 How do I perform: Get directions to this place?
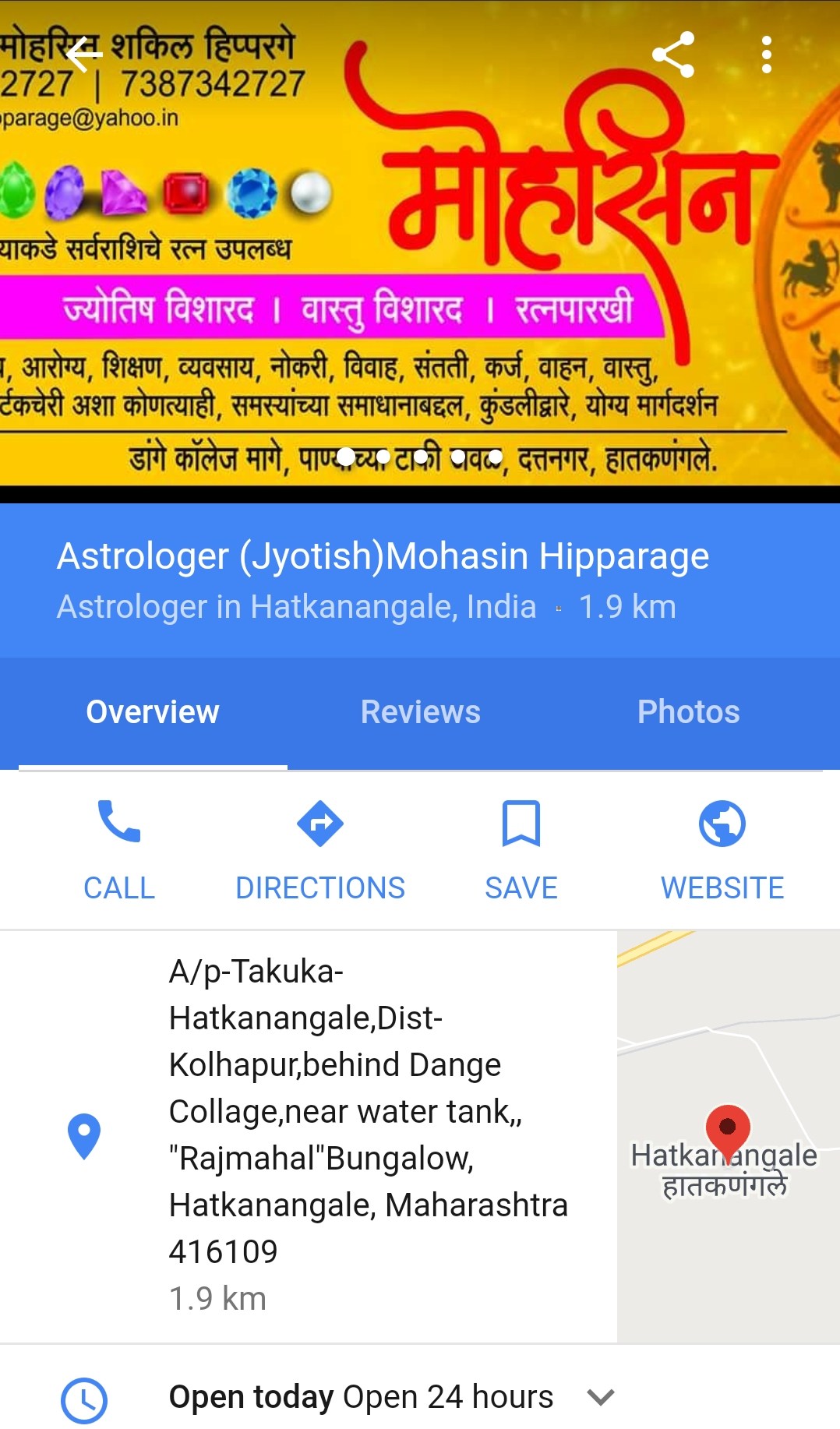pos(320,849)
